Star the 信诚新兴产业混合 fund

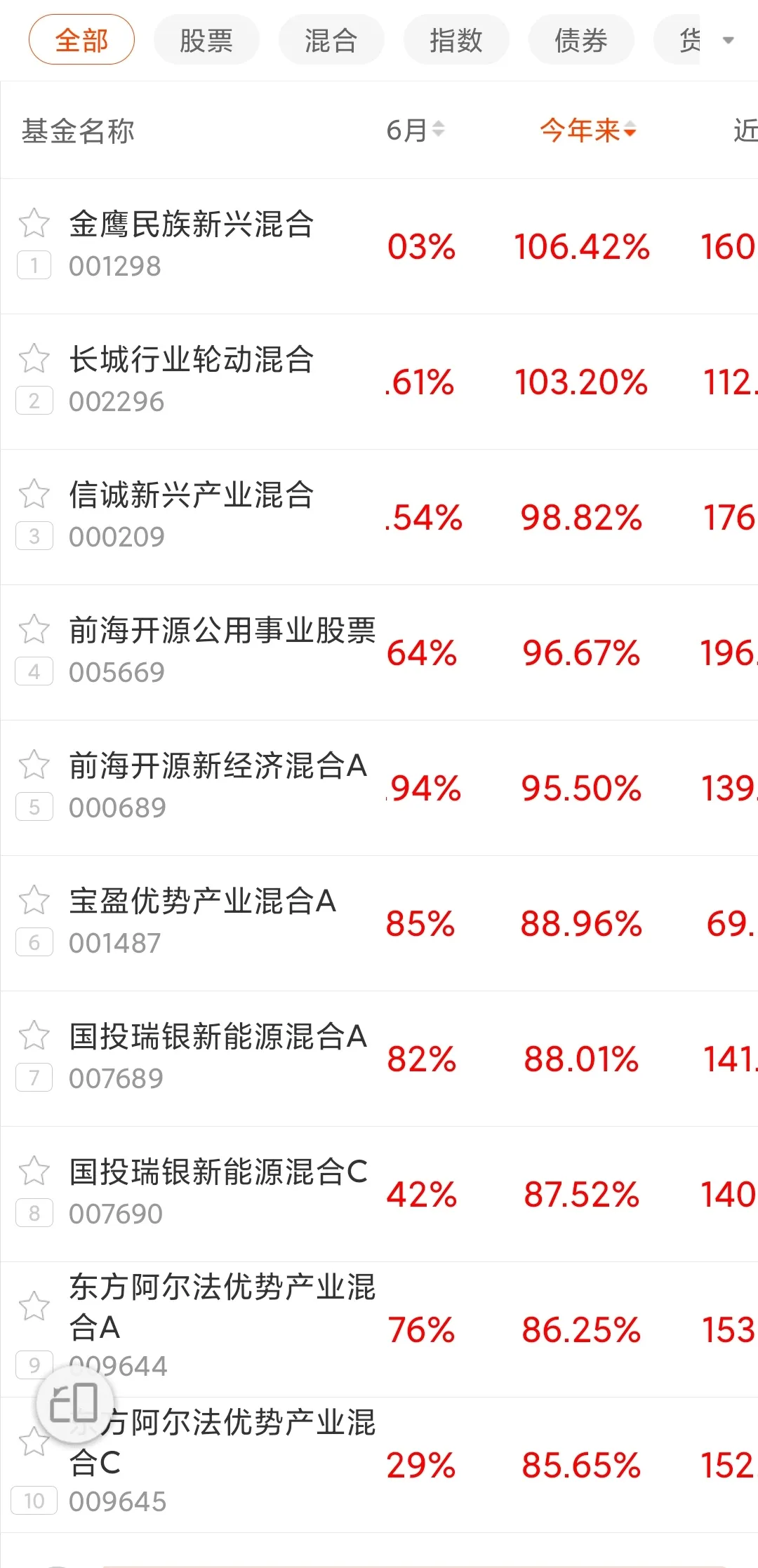pos(34,494)
